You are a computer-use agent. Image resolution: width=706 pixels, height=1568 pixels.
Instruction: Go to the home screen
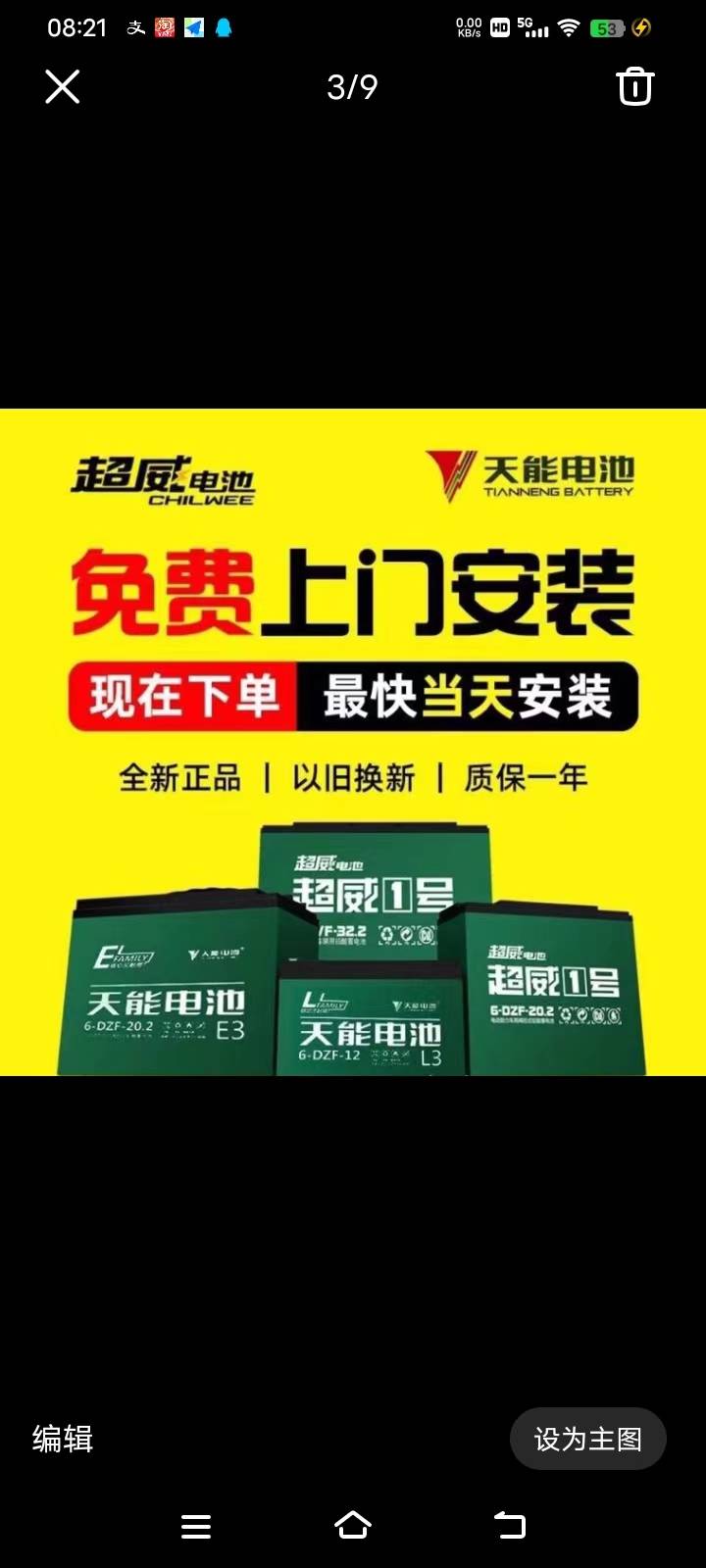pos(353,1525)
